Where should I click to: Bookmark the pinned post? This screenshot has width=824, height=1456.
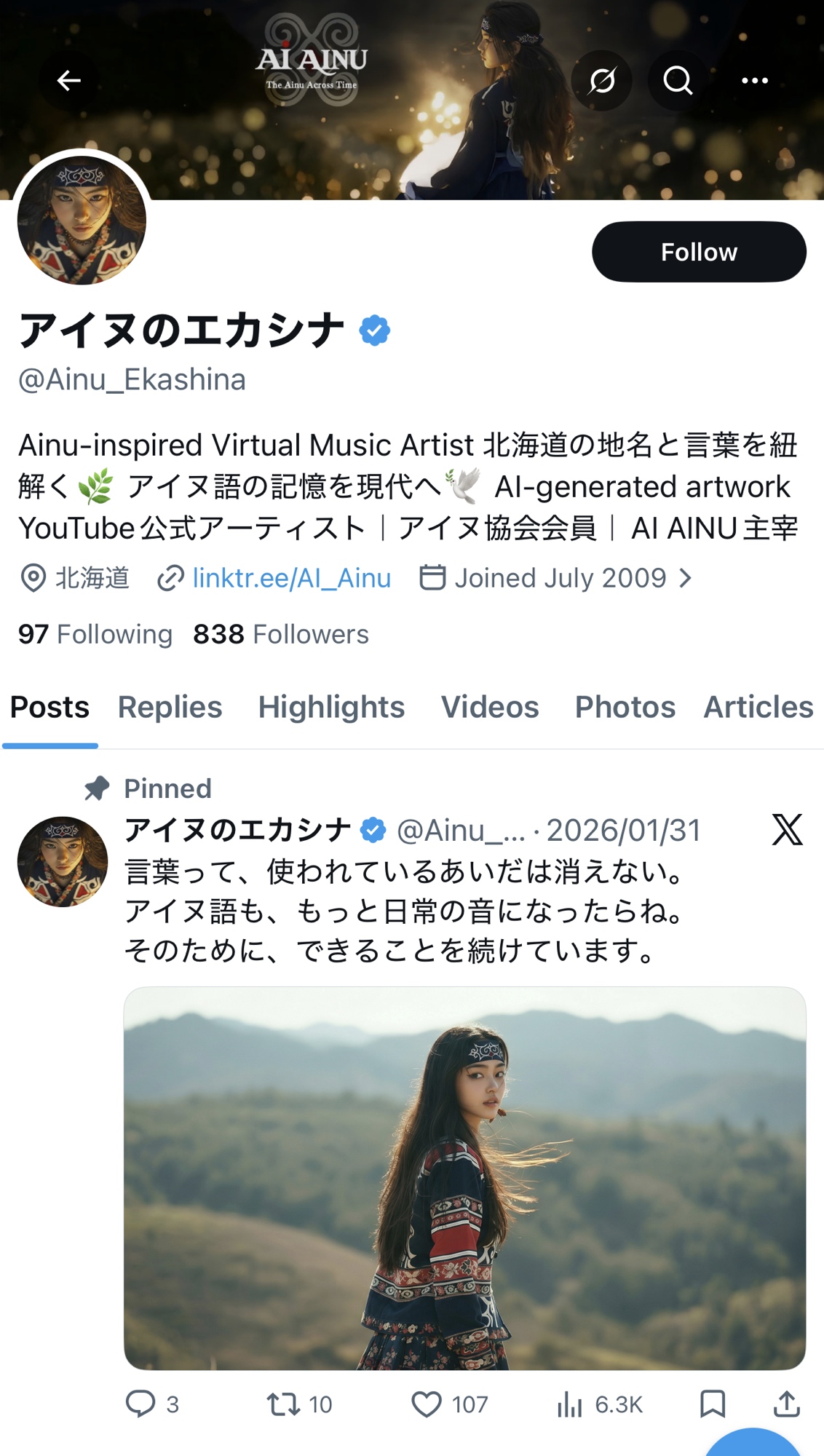[x=712, y=1404]
